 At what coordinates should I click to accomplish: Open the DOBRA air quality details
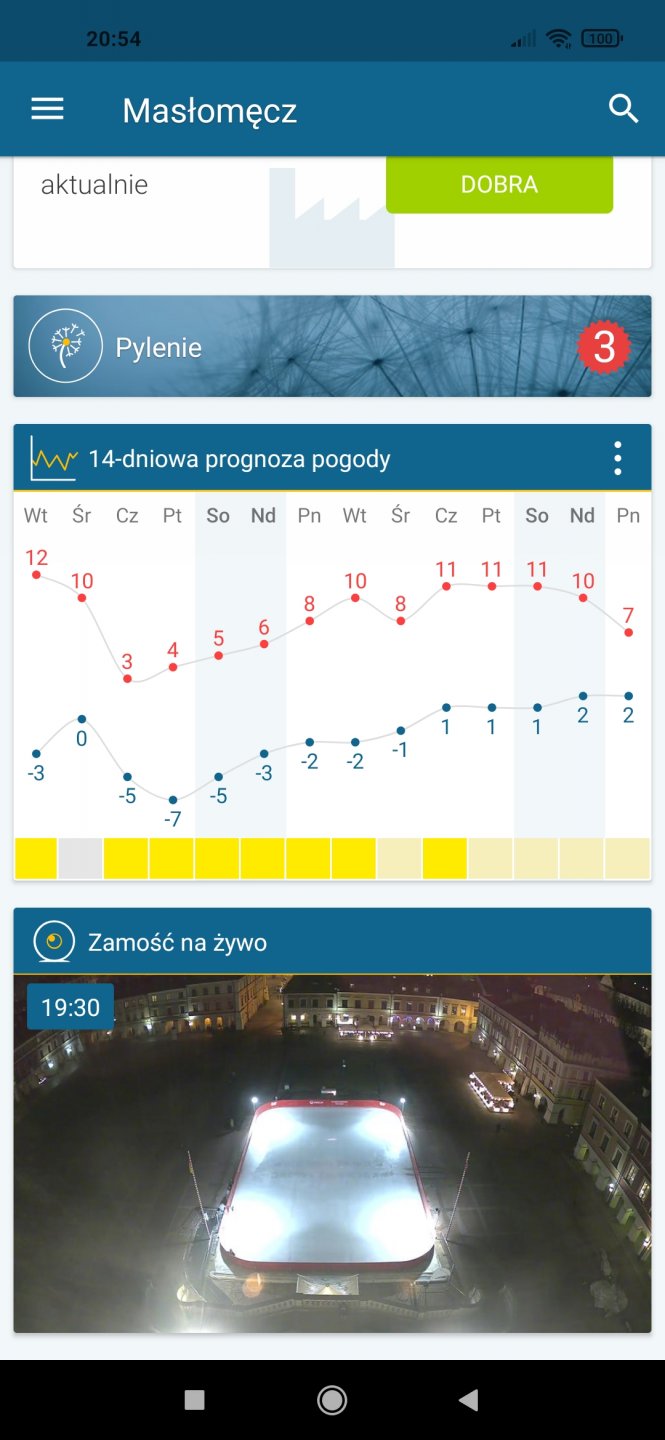click(x=499, y=185)
